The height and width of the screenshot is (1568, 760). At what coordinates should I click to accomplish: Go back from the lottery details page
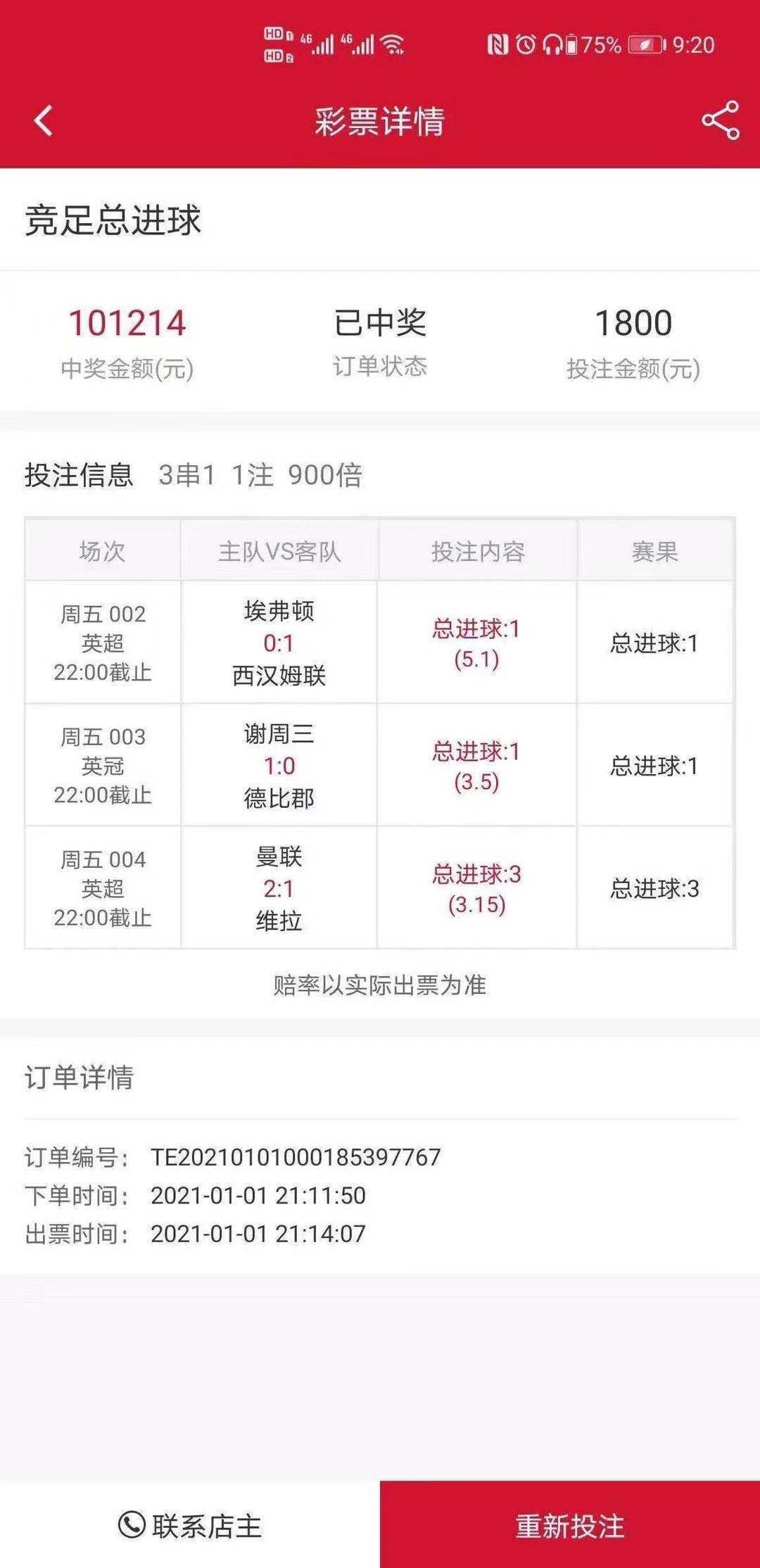[44, 120]
